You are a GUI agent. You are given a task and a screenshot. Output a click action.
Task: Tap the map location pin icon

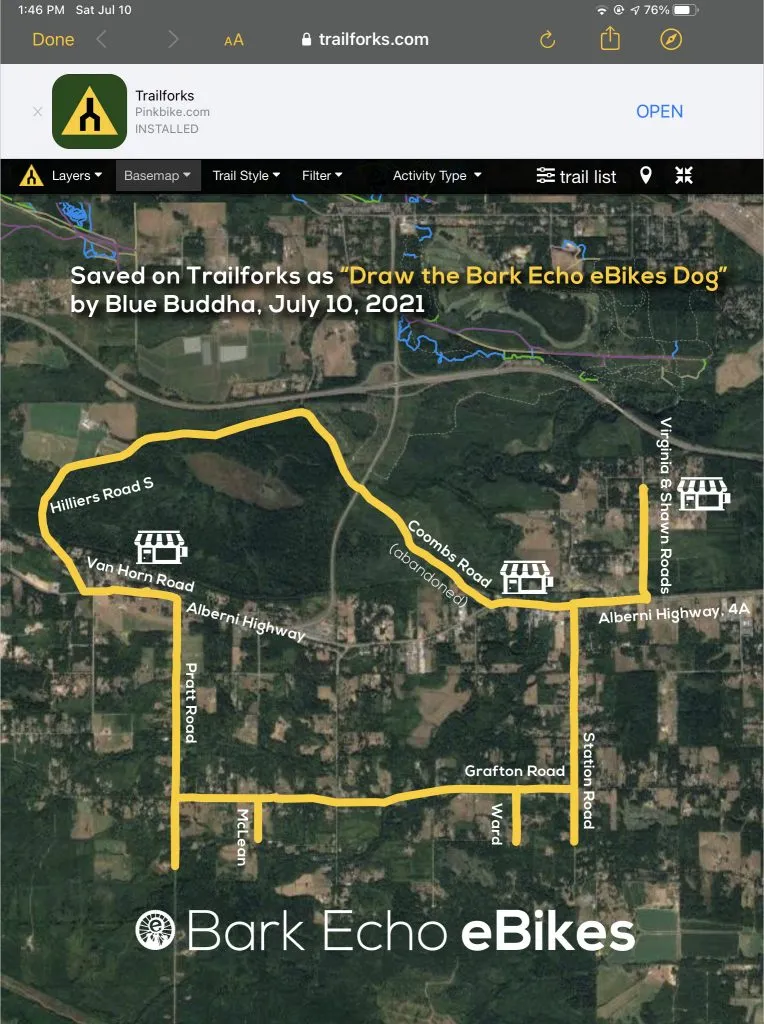[x=646, y=176]
